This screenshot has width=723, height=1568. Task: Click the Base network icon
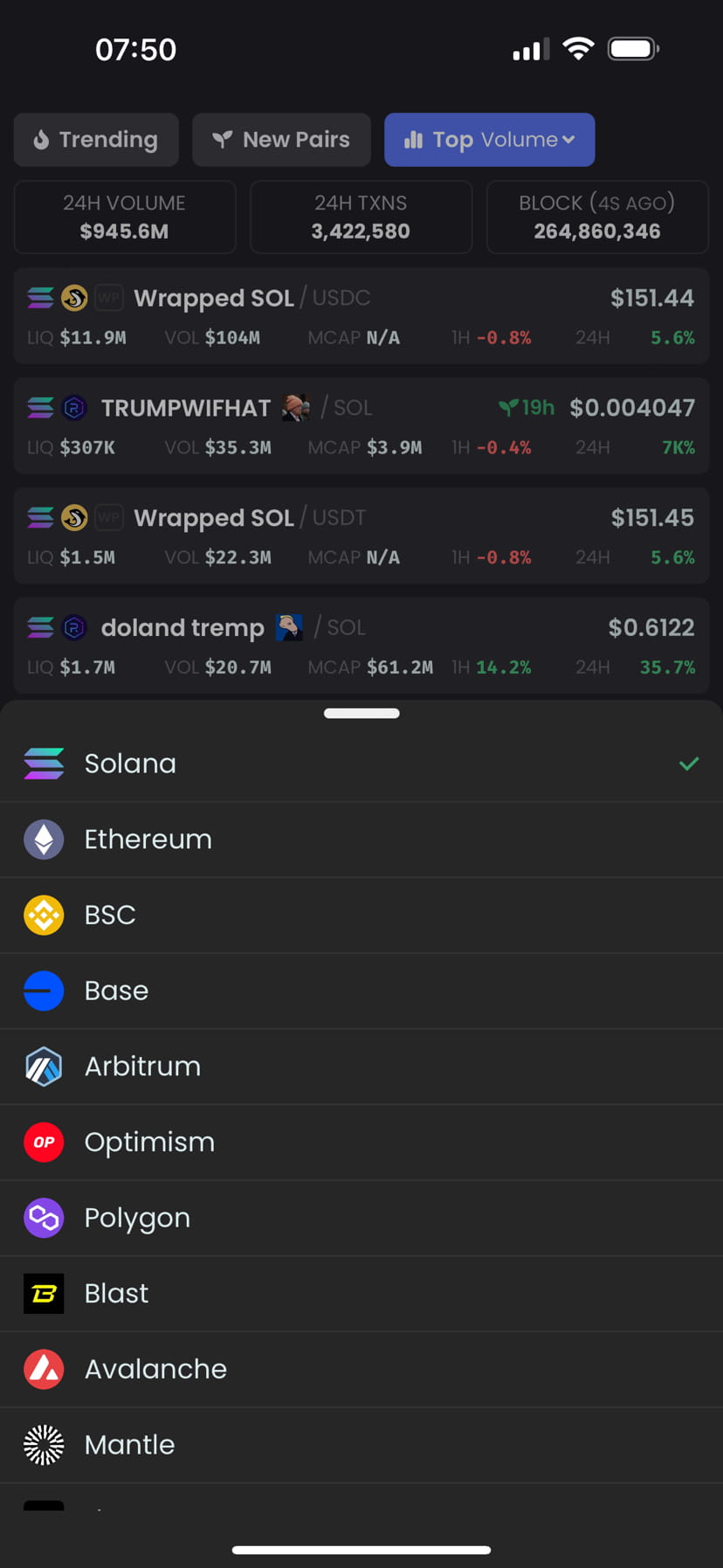pyautogui.click(x=44, y=991)
